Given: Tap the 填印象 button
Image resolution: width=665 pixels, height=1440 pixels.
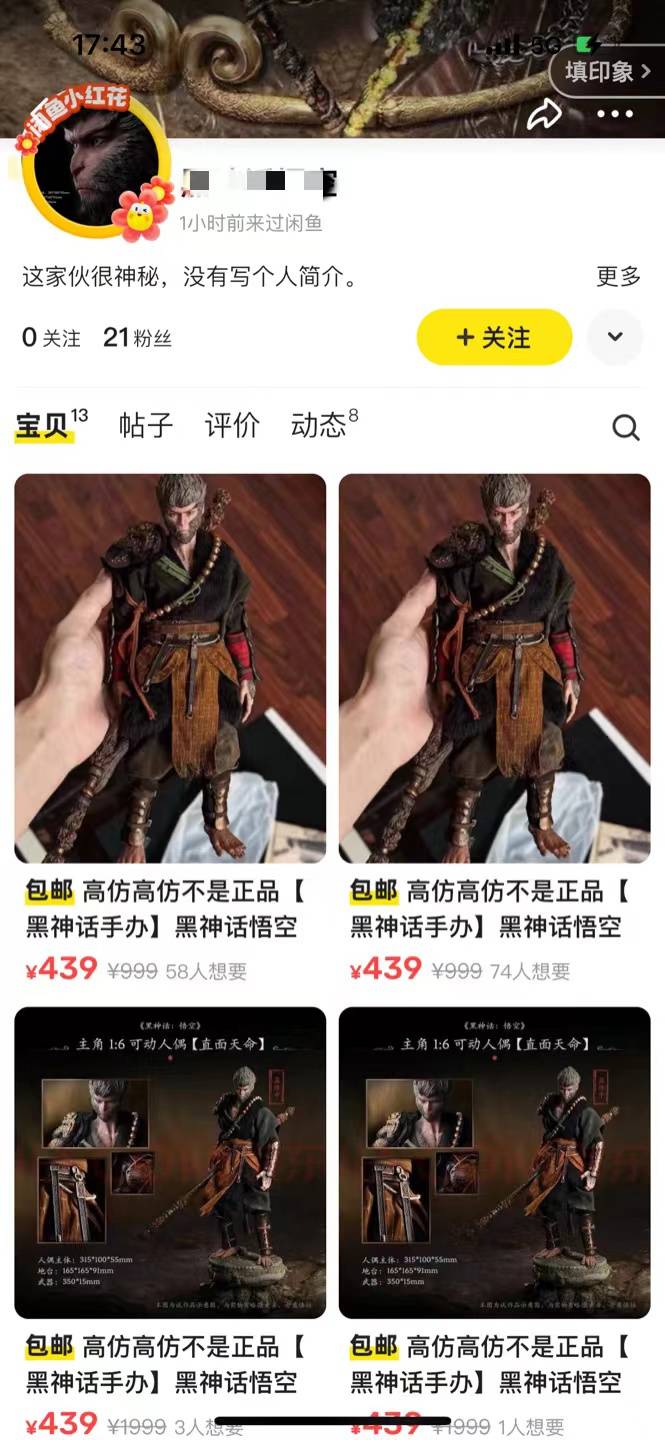Looking at the screenshot, I should (x=607, y=72).
